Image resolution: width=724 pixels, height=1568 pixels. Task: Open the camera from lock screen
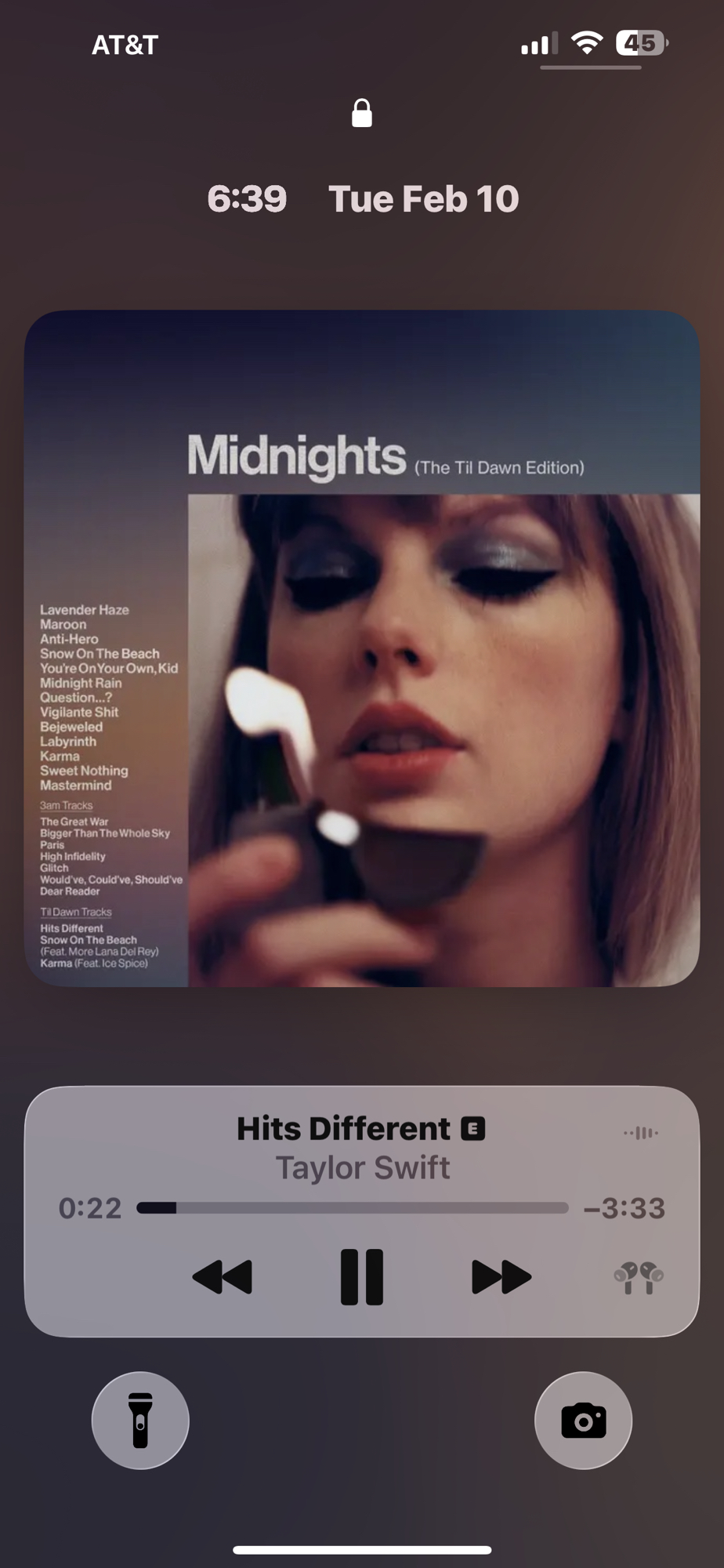pyautogui.click(x=583, y=1420)
